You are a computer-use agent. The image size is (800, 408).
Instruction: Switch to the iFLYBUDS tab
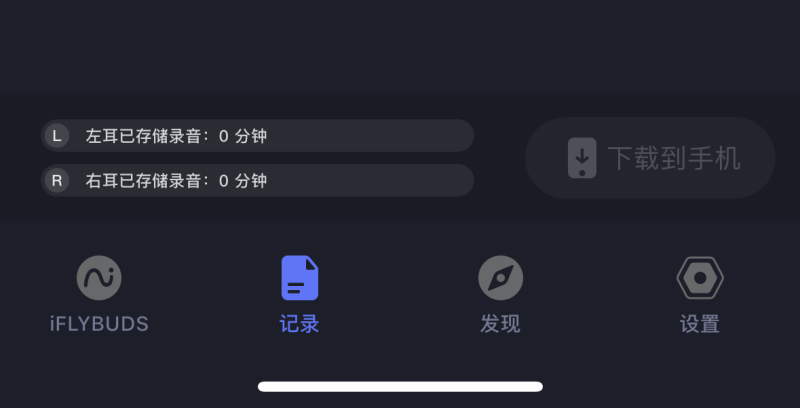(99, 294)
